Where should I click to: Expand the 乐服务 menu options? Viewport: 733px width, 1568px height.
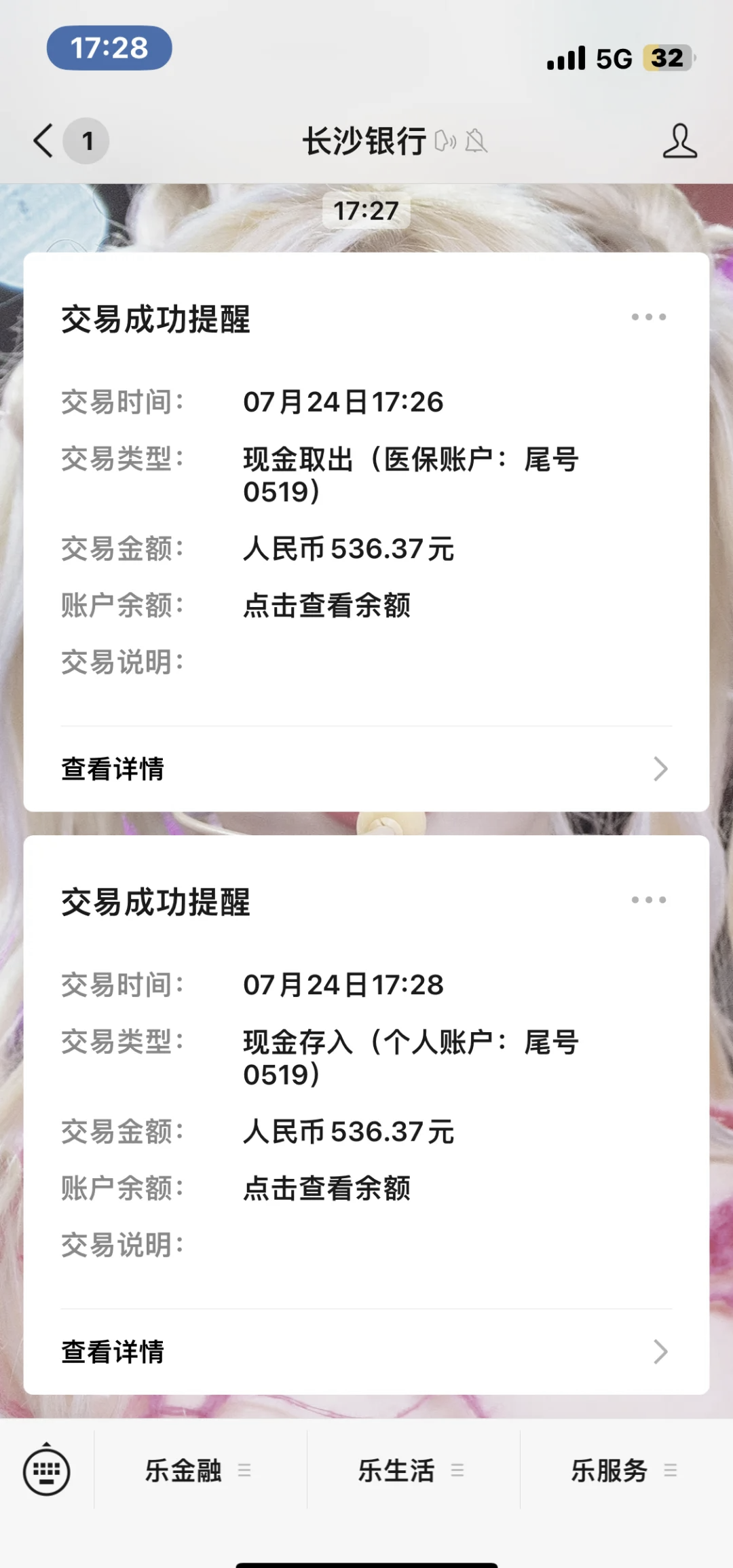point(671,1470)
